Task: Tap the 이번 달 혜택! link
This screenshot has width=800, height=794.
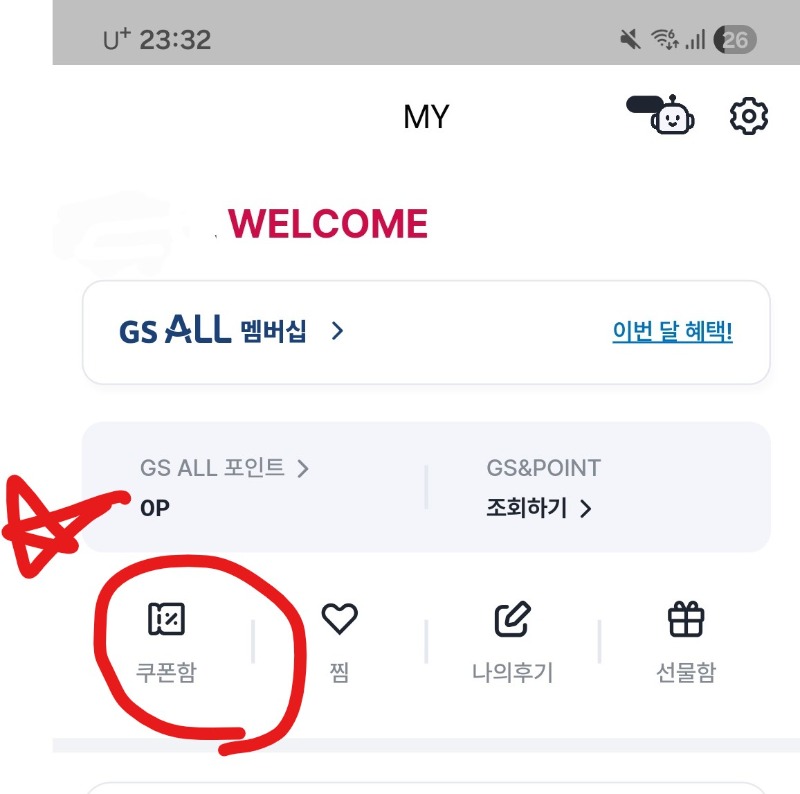Action: [x=672, y=332]
